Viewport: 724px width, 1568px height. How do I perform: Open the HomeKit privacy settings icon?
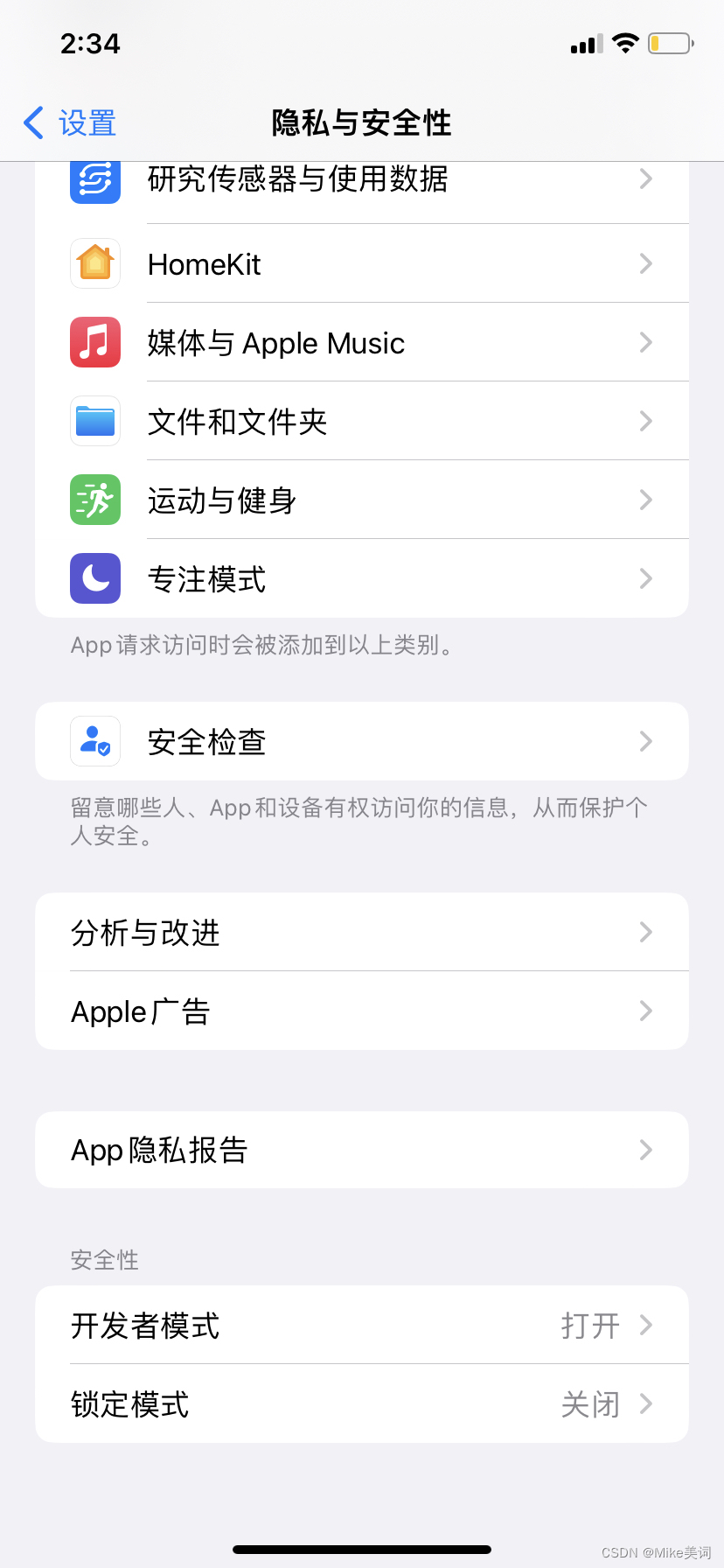coord(94,263)
